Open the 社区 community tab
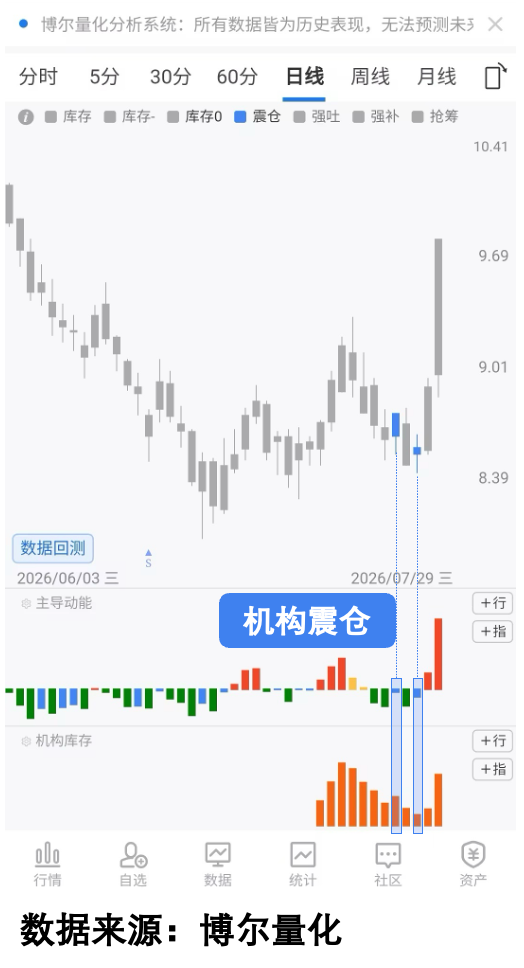The width and height of the screenshot is (524, 968). click(388, 864)
